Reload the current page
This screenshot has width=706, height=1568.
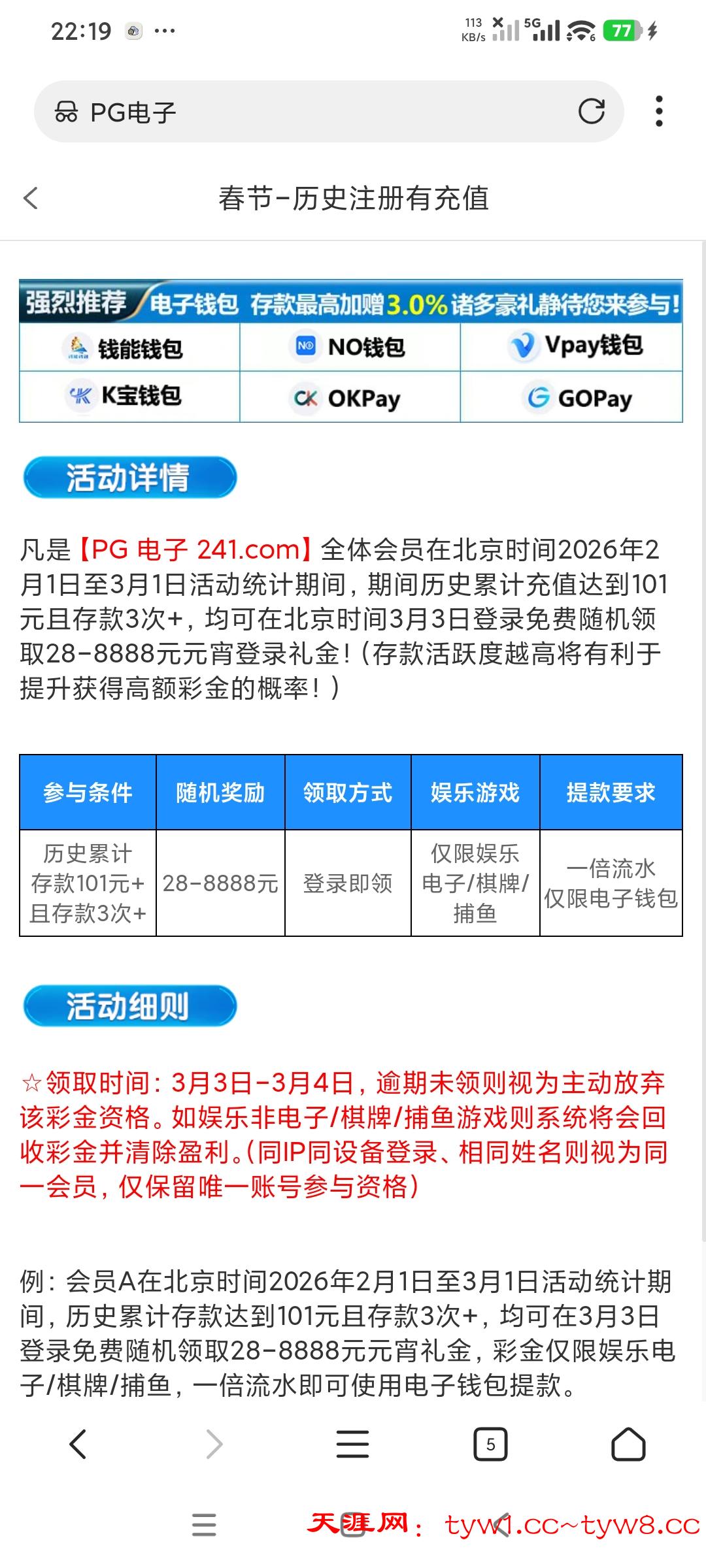[x=591, y=111]
